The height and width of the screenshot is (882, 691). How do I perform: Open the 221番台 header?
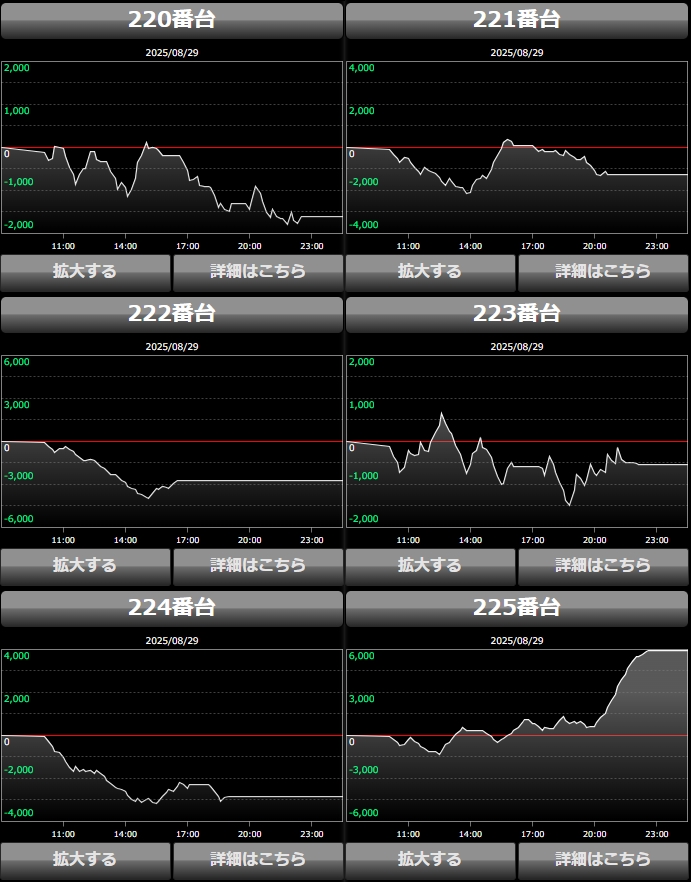pos(517,20)
